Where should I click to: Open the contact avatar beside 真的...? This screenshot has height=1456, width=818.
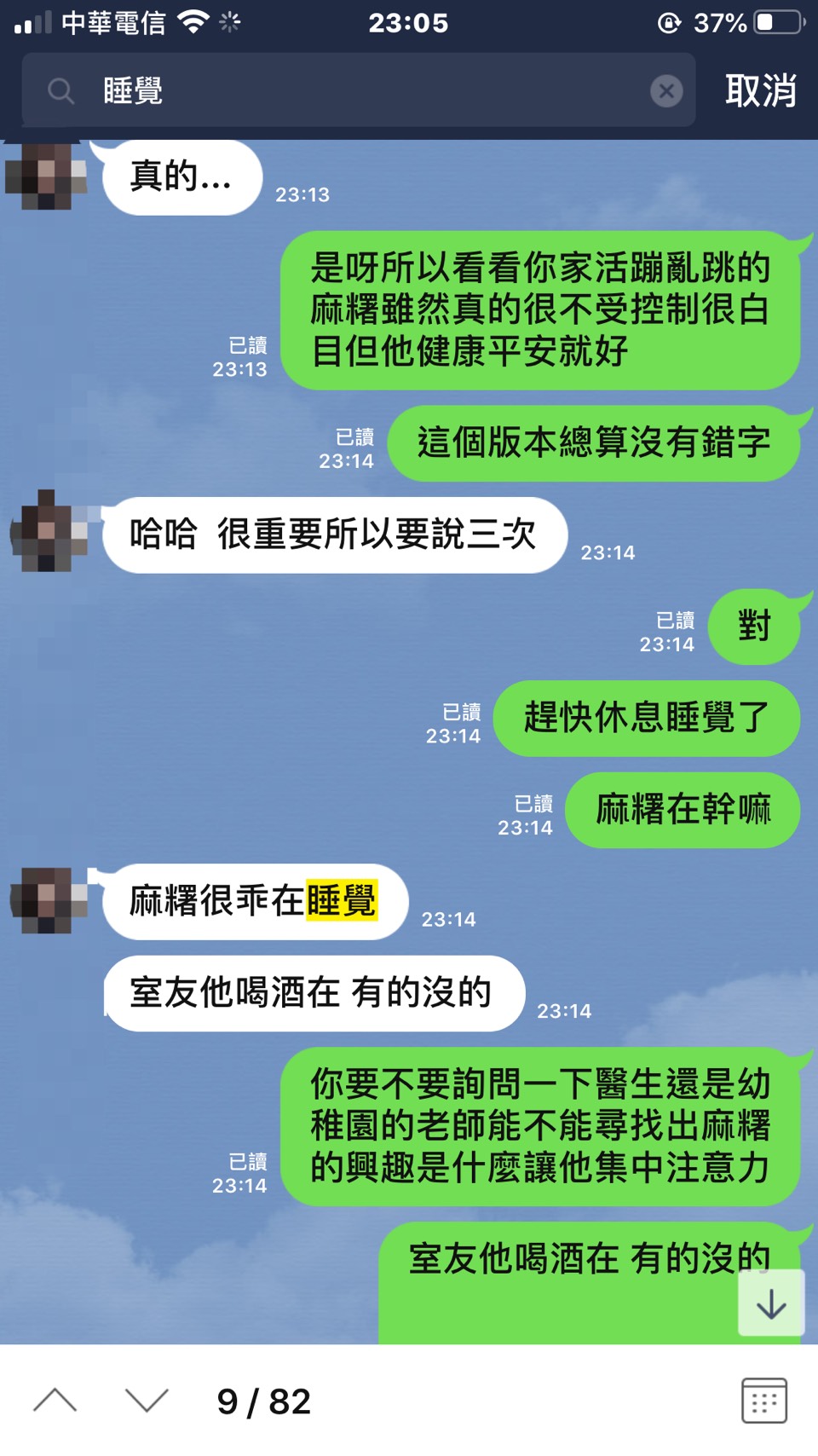[47, 176]
